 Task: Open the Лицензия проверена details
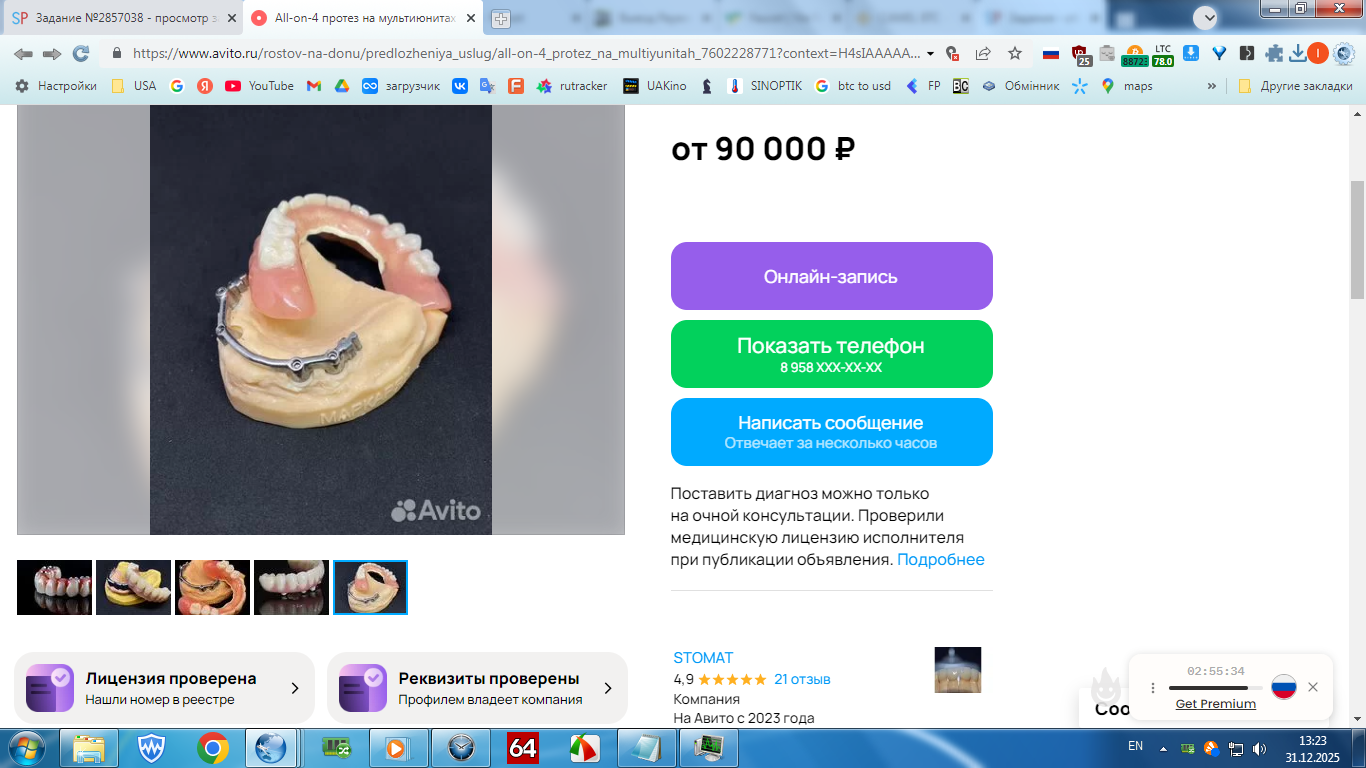(x=164, y=688)
